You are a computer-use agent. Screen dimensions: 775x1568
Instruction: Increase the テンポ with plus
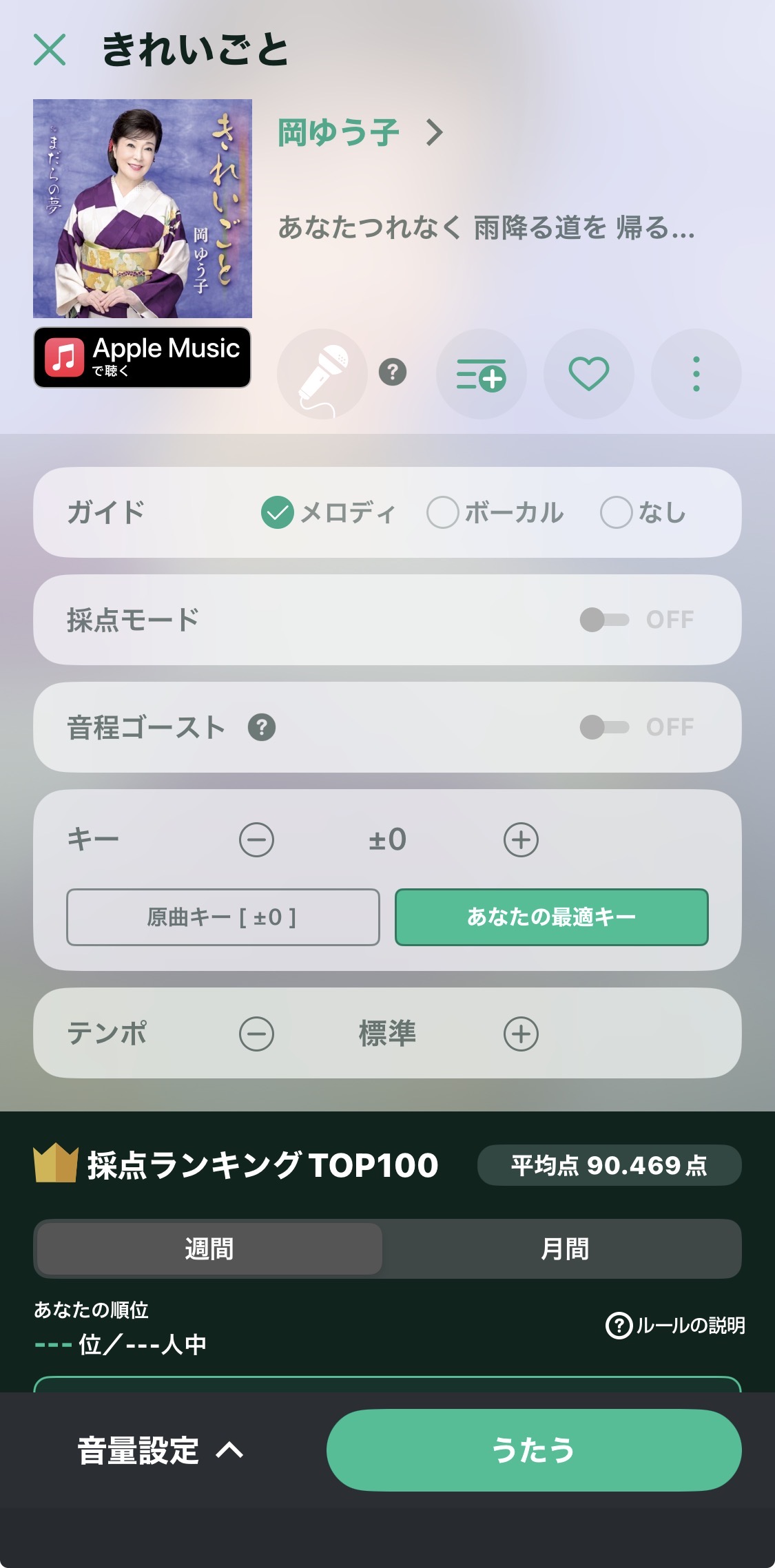pyautogui.click(x=521, y=1034)
